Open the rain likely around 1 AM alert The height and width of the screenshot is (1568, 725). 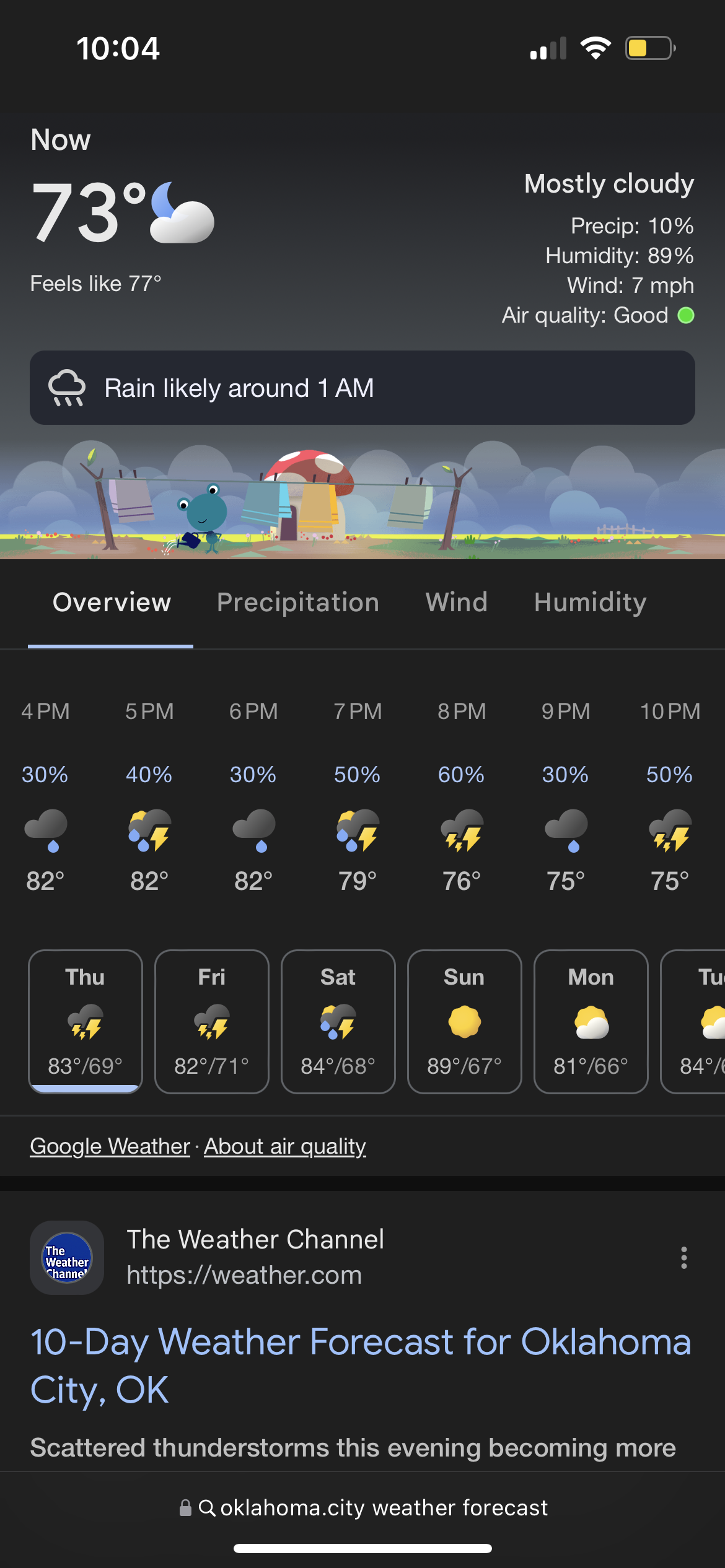(362, 388)
